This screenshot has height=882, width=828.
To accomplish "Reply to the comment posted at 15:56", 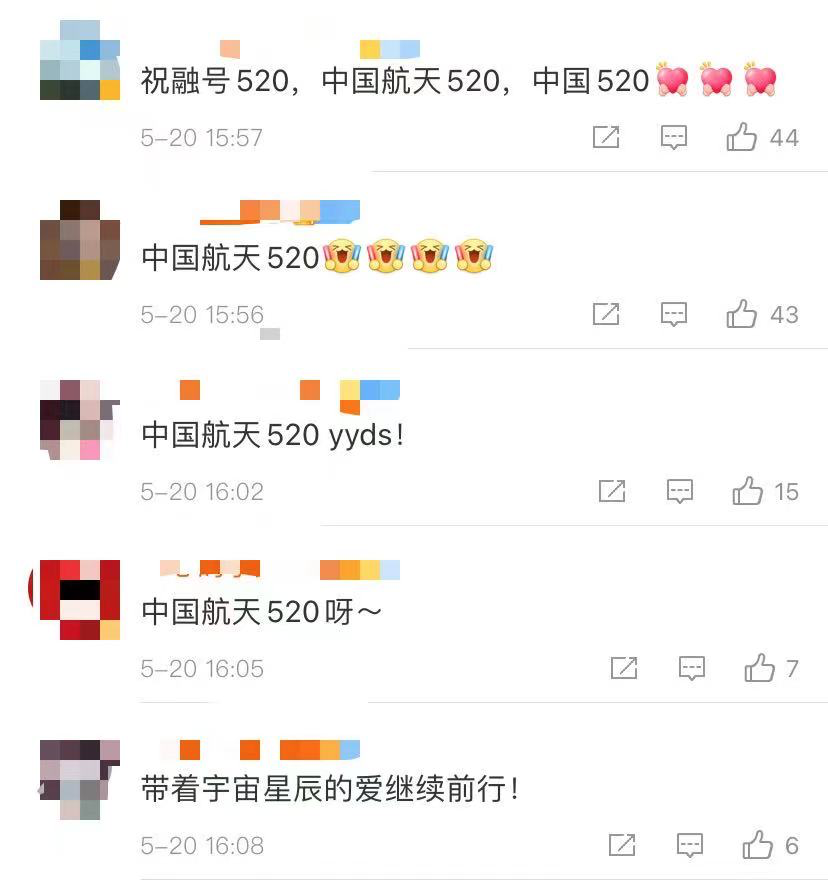I will click(x=675, y=314).
